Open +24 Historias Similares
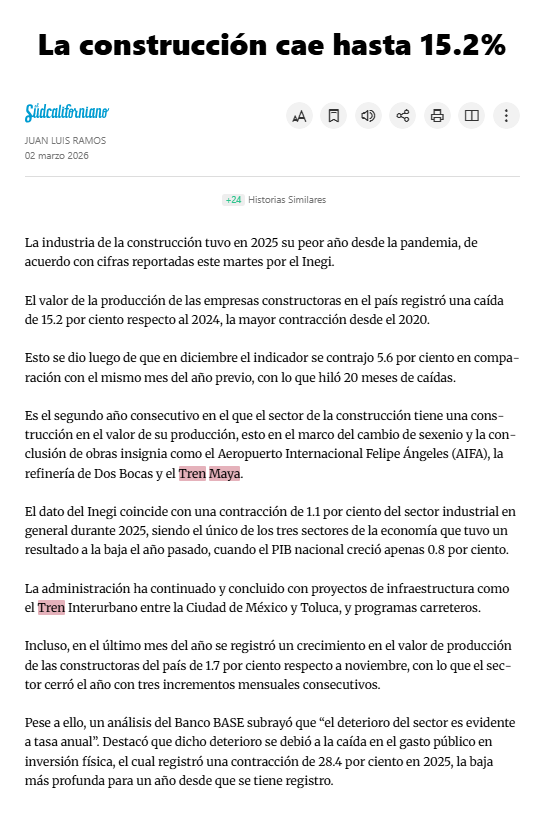Image resolution: width=547 pixels, height=815 pixels. coord(274,200)
